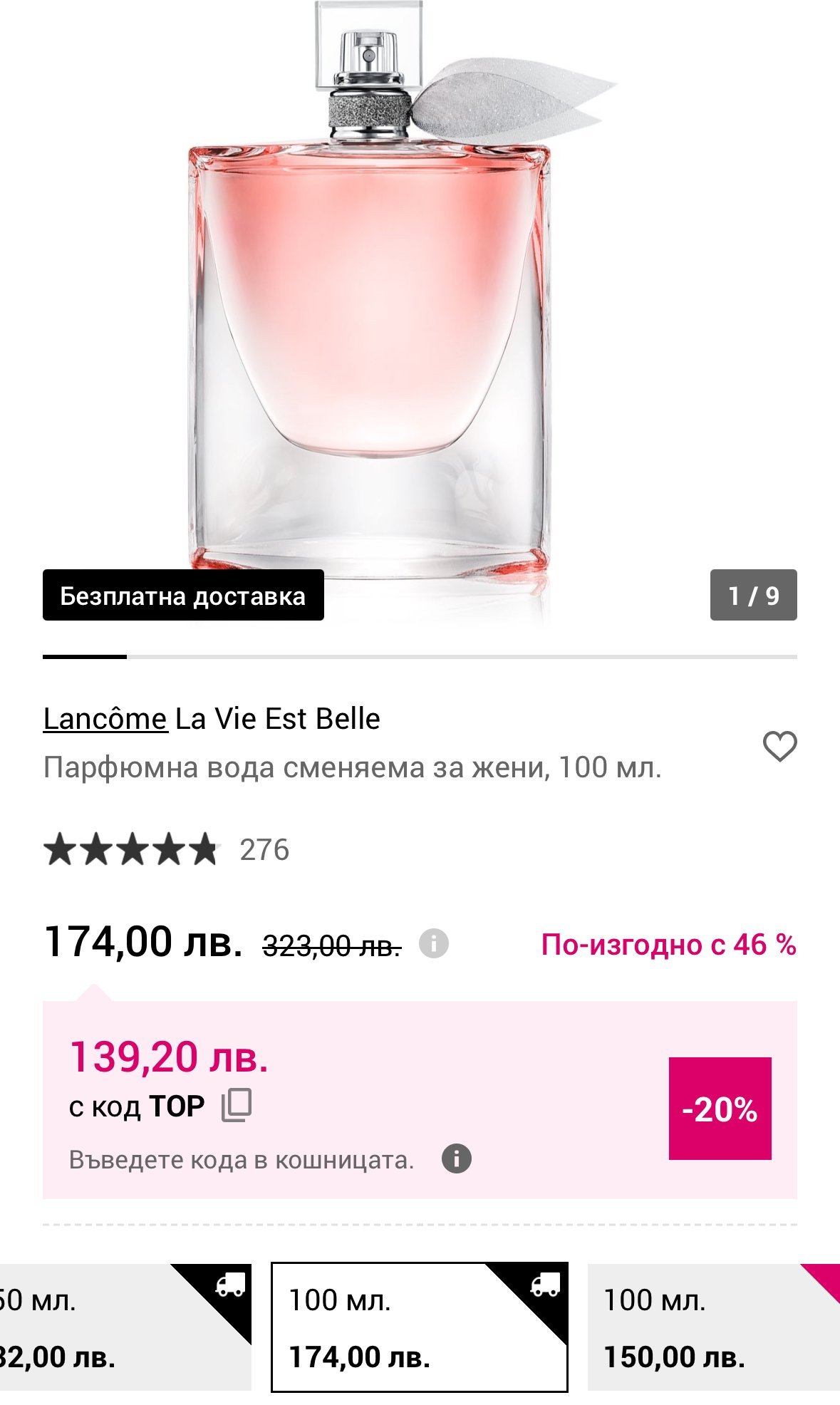Select the 100 мл. variant for 150,00 лв.
This screenshot has width=840, height=1405.
point(712,1327)
